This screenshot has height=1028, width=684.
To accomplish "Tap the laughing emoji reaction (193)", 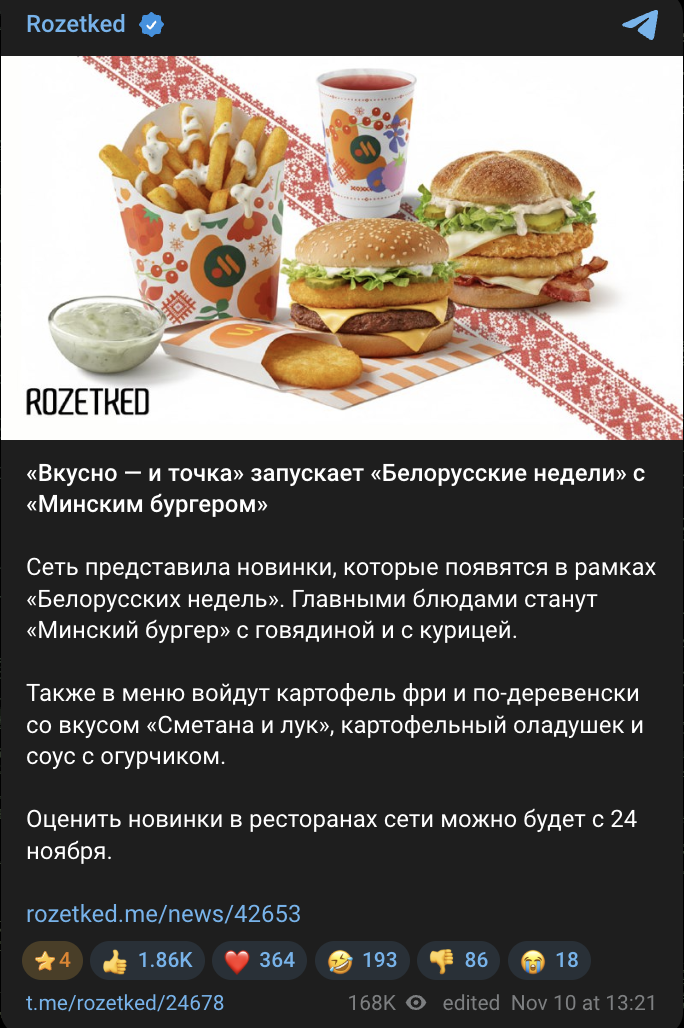I will [361, 961].
